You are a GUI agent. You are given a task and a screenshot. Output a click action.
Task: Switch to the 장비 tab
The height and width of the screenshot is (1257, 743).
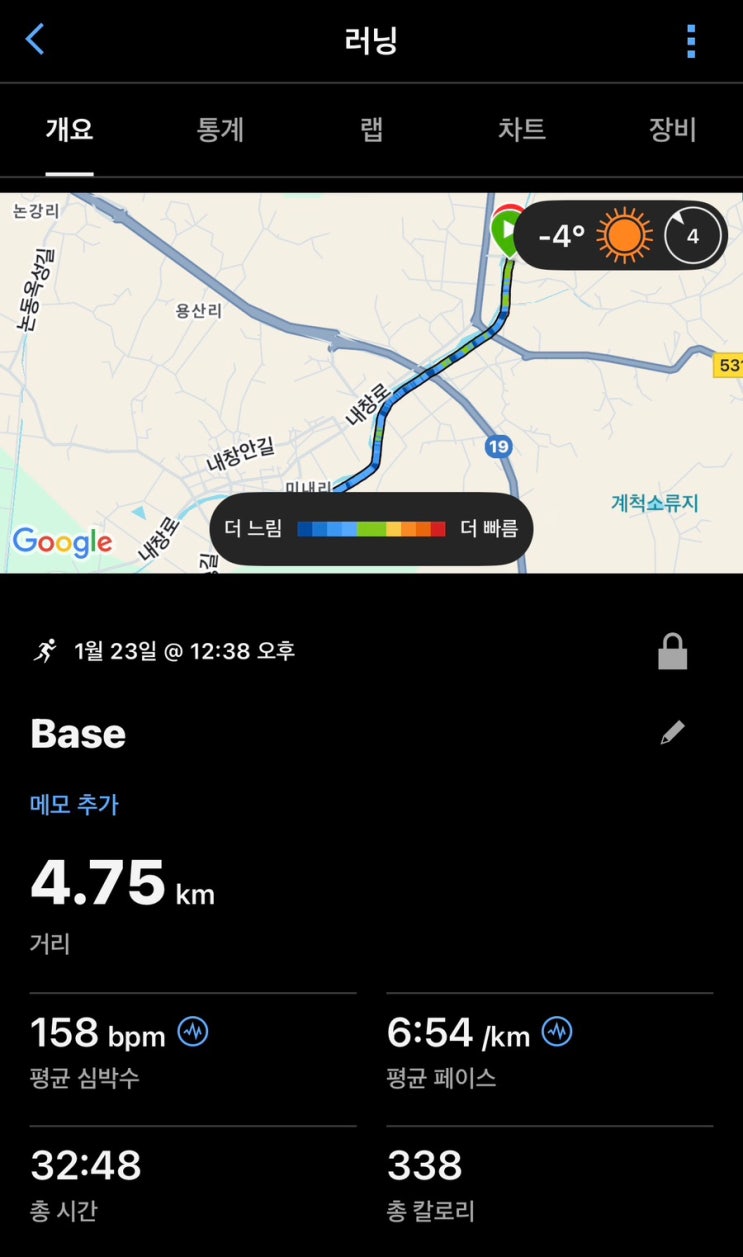pos(673,129)
